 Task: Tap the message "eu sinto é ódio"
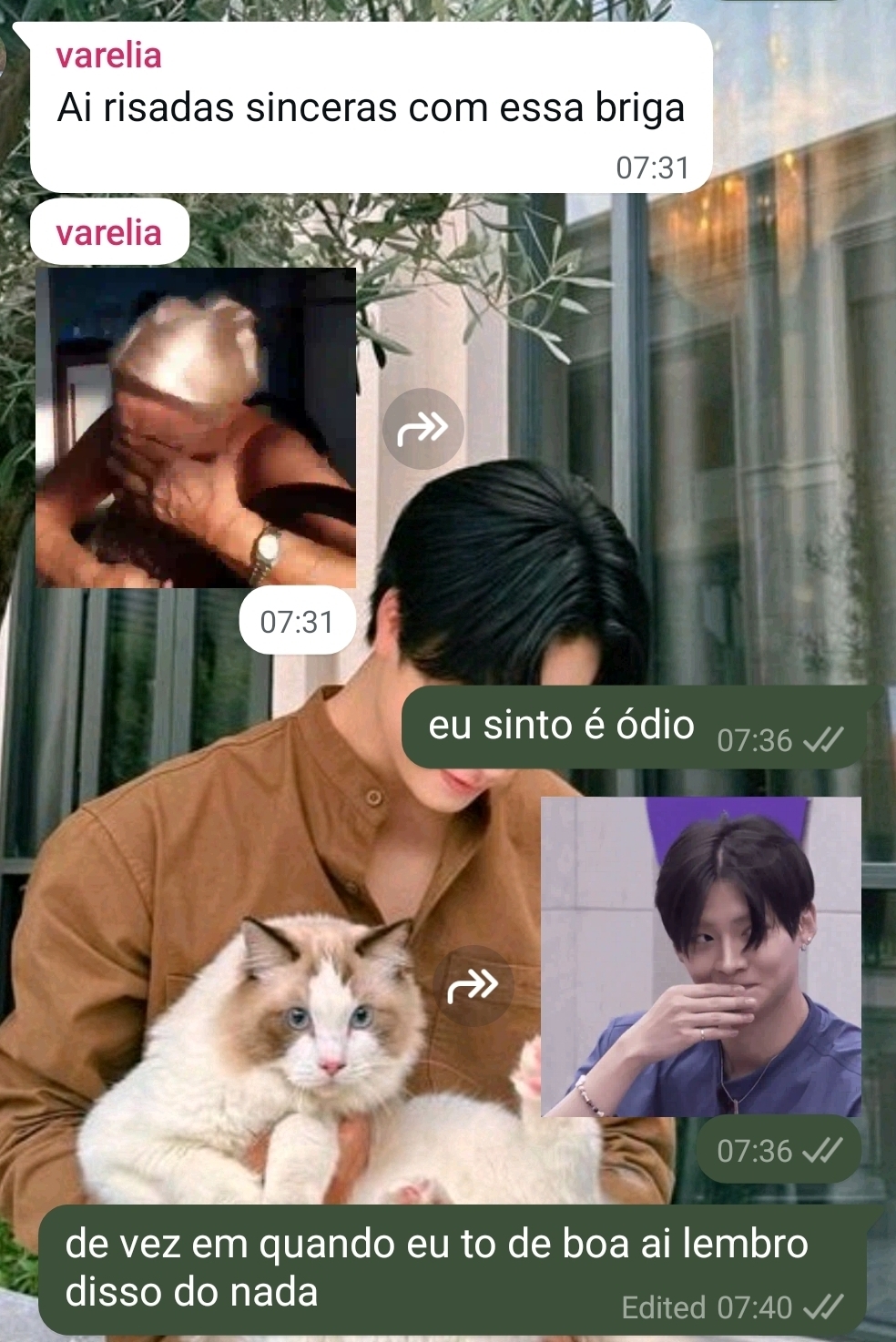click(x=561, y=727)
